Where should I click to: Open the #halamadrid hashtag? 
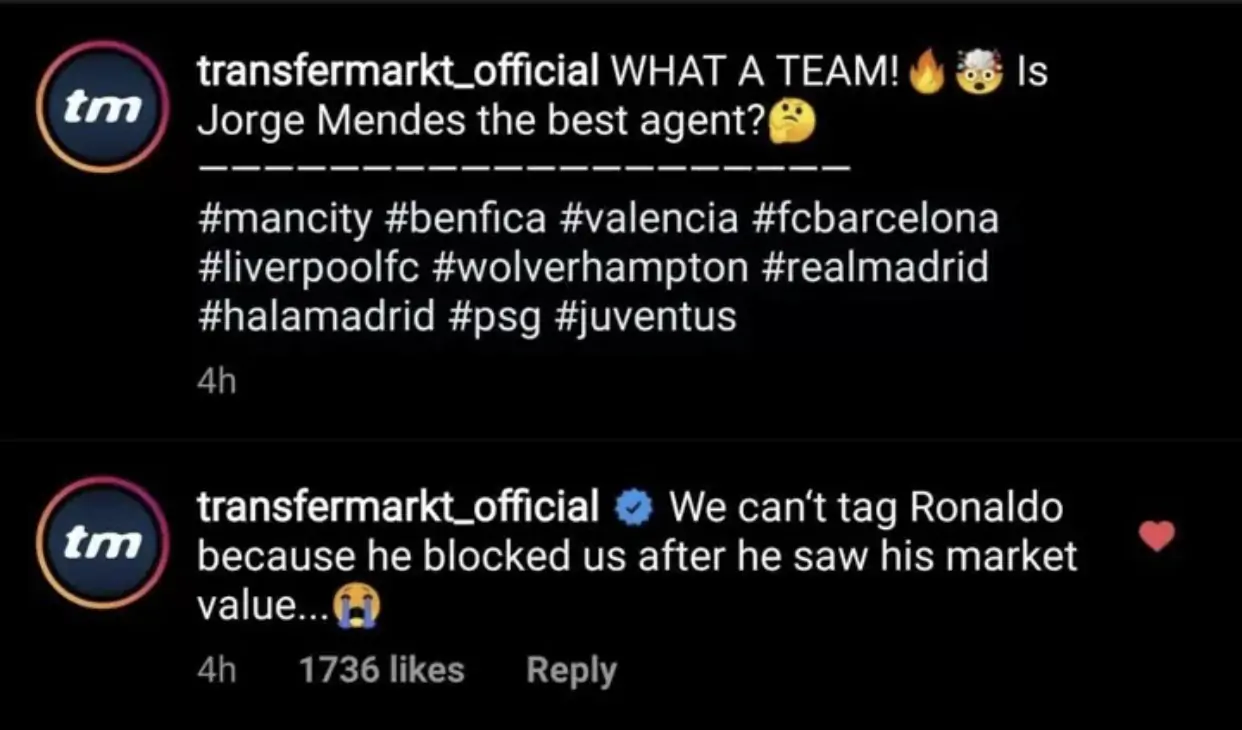[x=315, y=317]
